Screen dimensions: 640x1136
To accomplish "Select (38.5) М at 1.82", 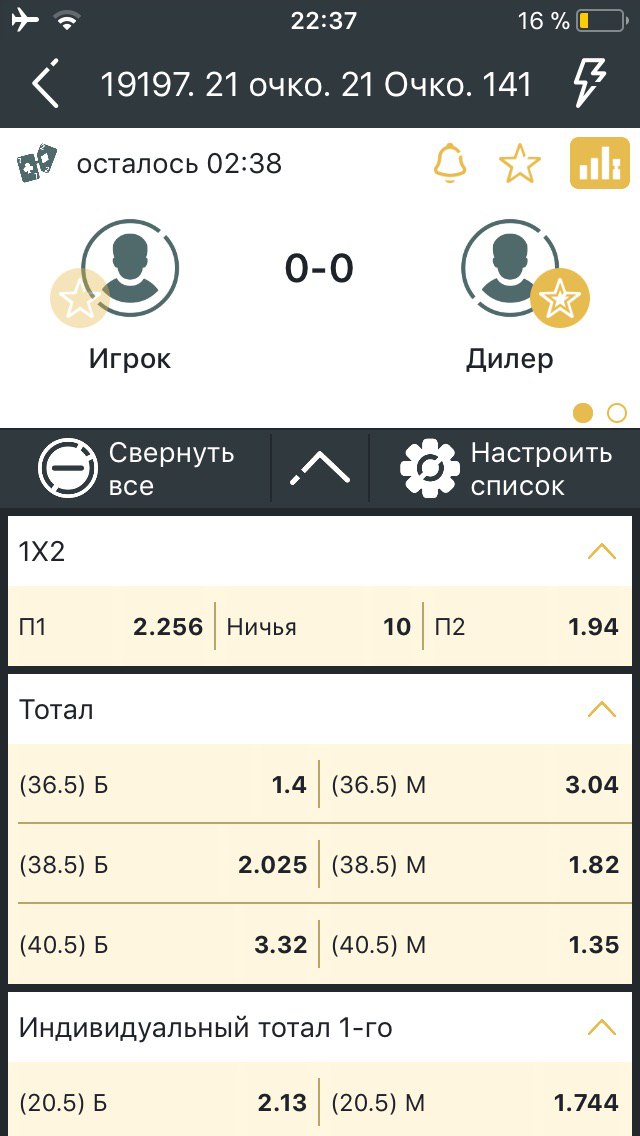I will 475,865.
